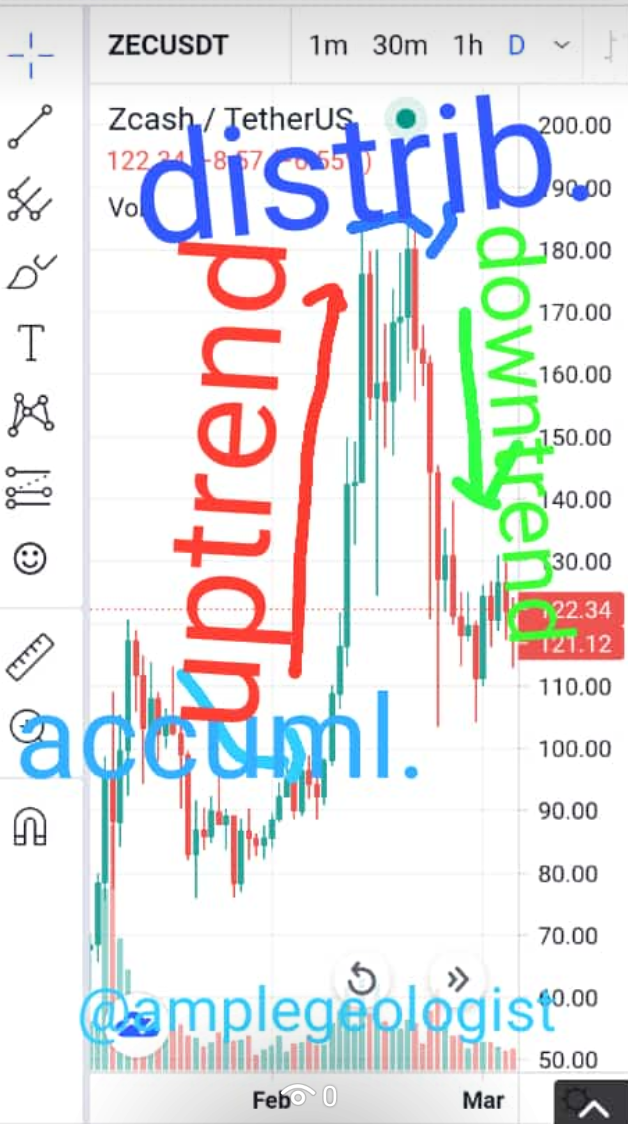Switch to the 1h timeframe
This screenshot has height=1124, width=628.
click(x=467, y=46)
